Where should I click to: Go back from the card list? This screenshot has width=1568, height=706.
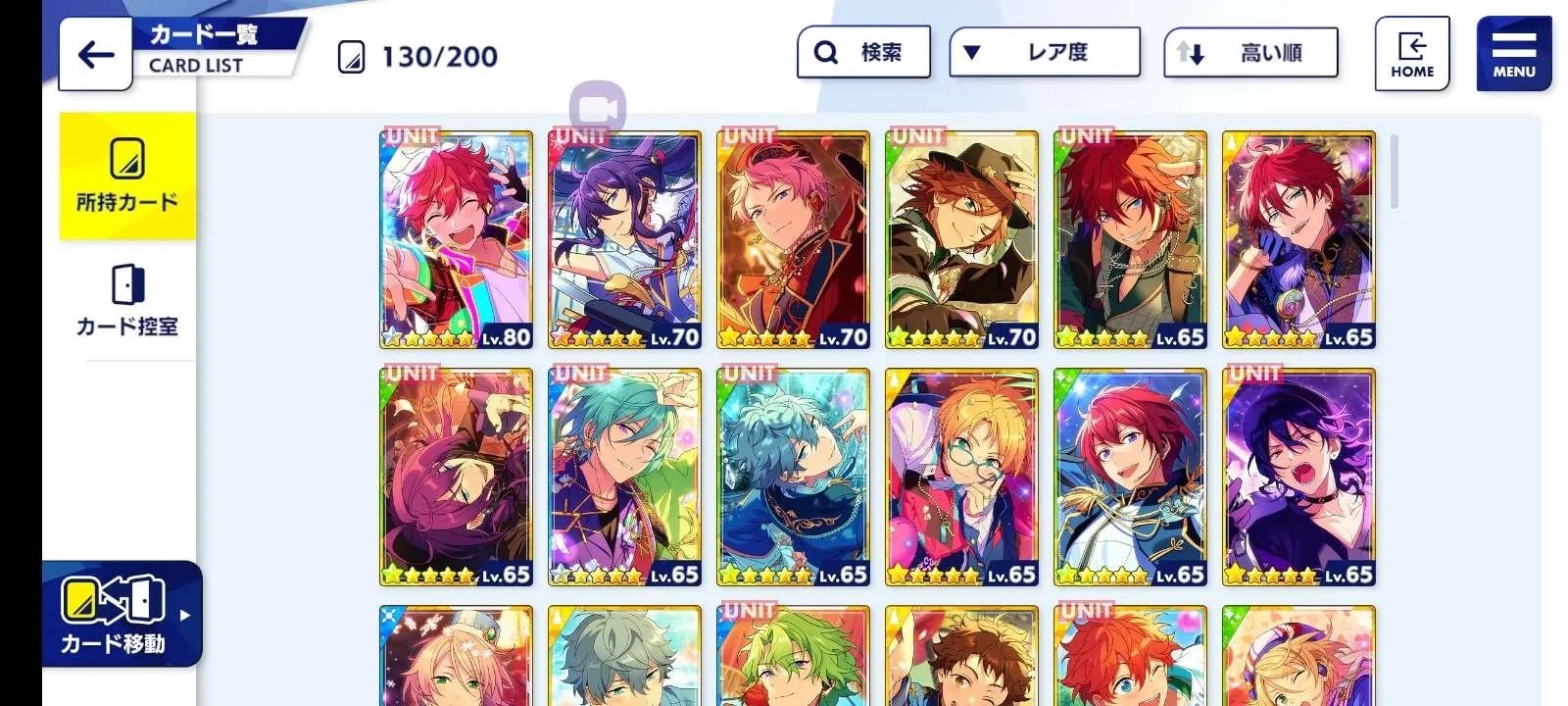[95, 54]
